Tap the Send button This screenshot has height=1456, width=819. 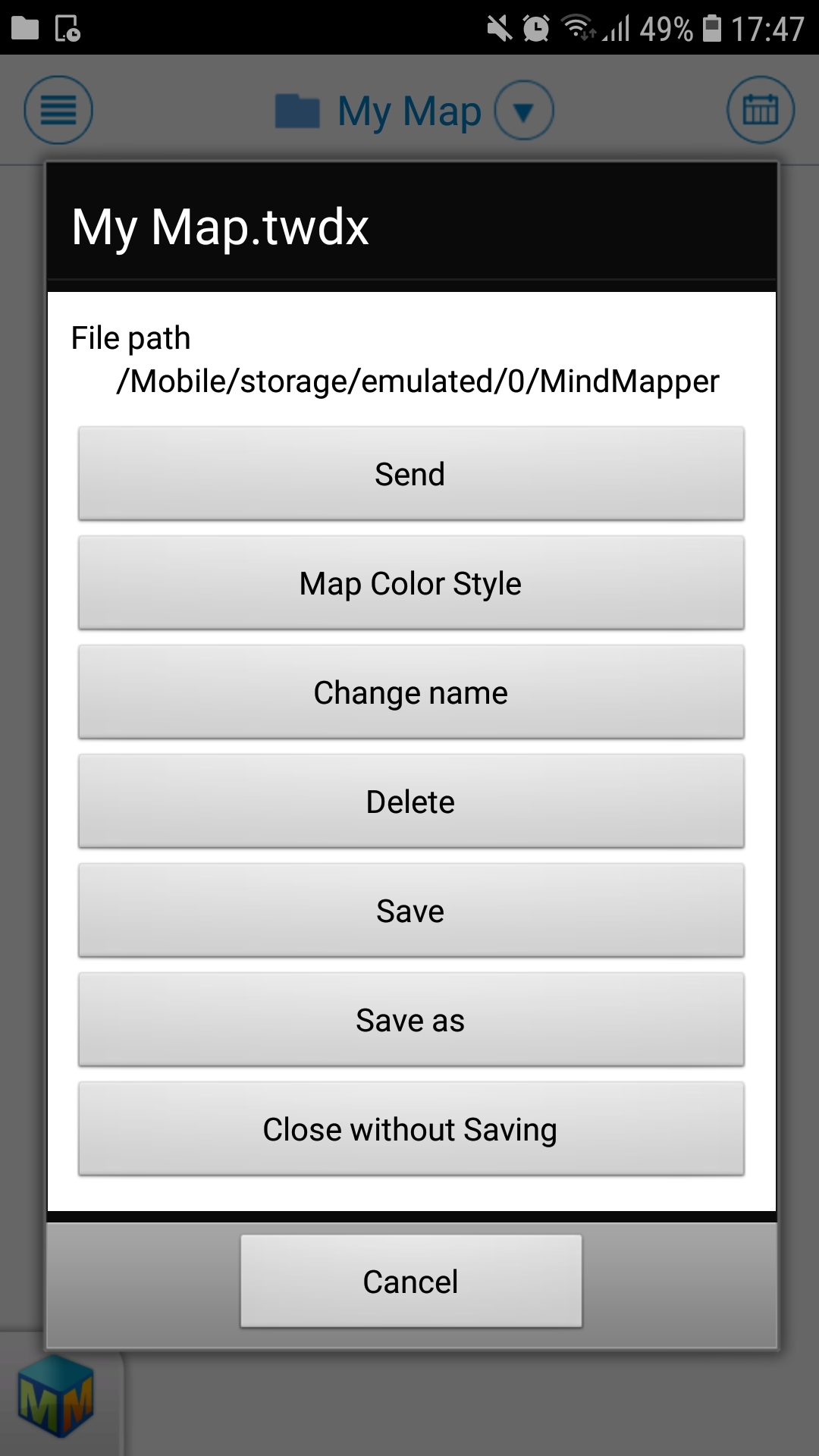click(x=410, y=474)
